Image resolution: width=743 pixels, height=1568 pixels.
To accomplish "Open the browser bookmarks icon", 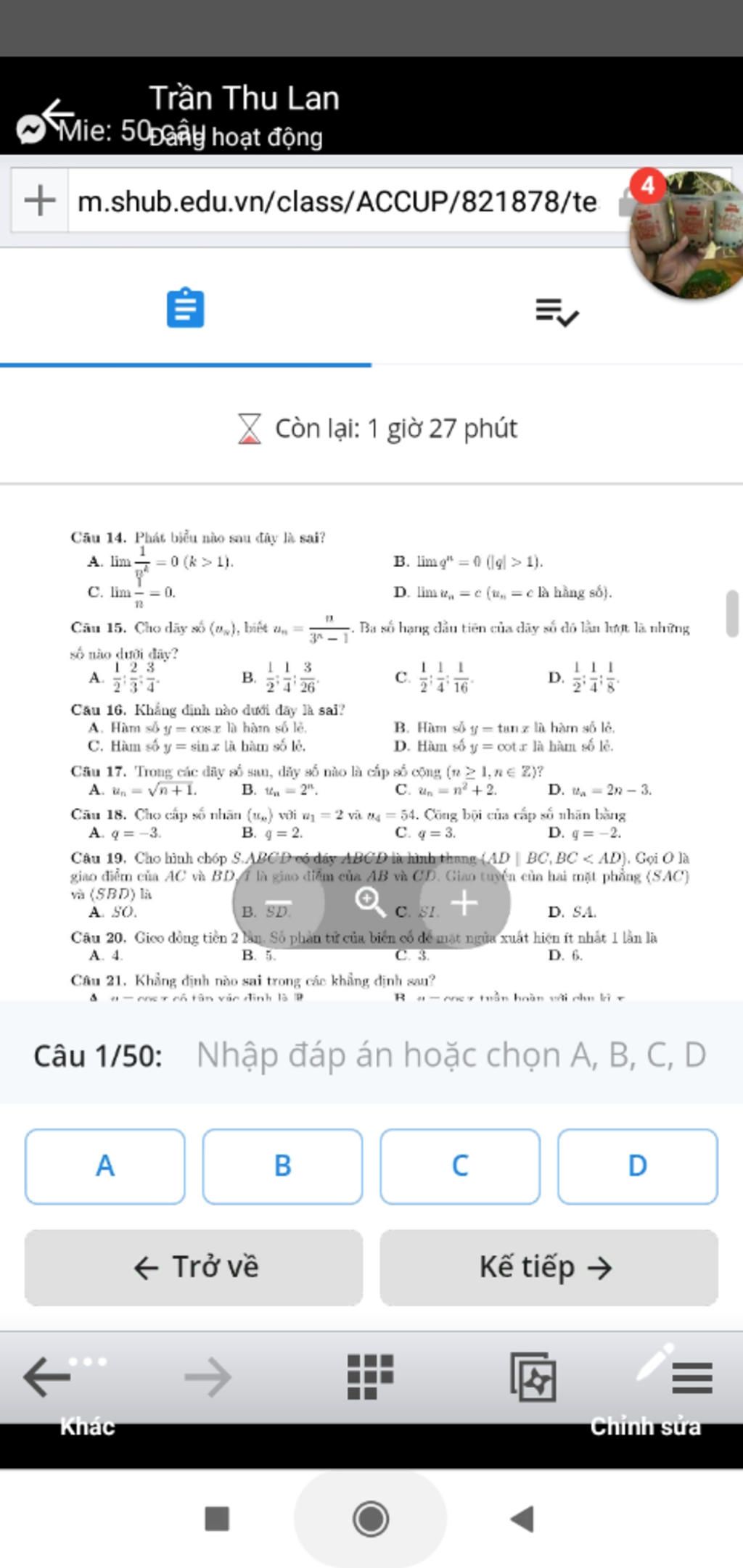I will click(533, 1377).
